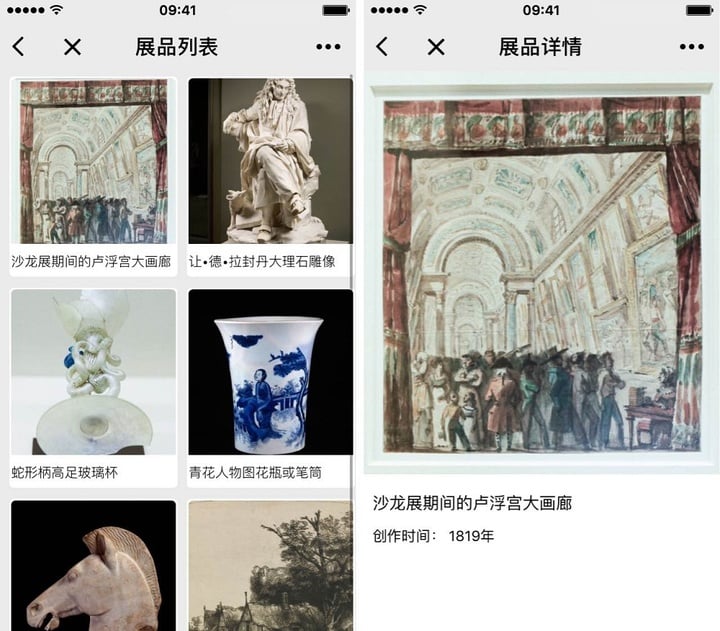The image size is (720, 631).
Task: Go back from the 展品详情 screen
Action: (381, 47)
